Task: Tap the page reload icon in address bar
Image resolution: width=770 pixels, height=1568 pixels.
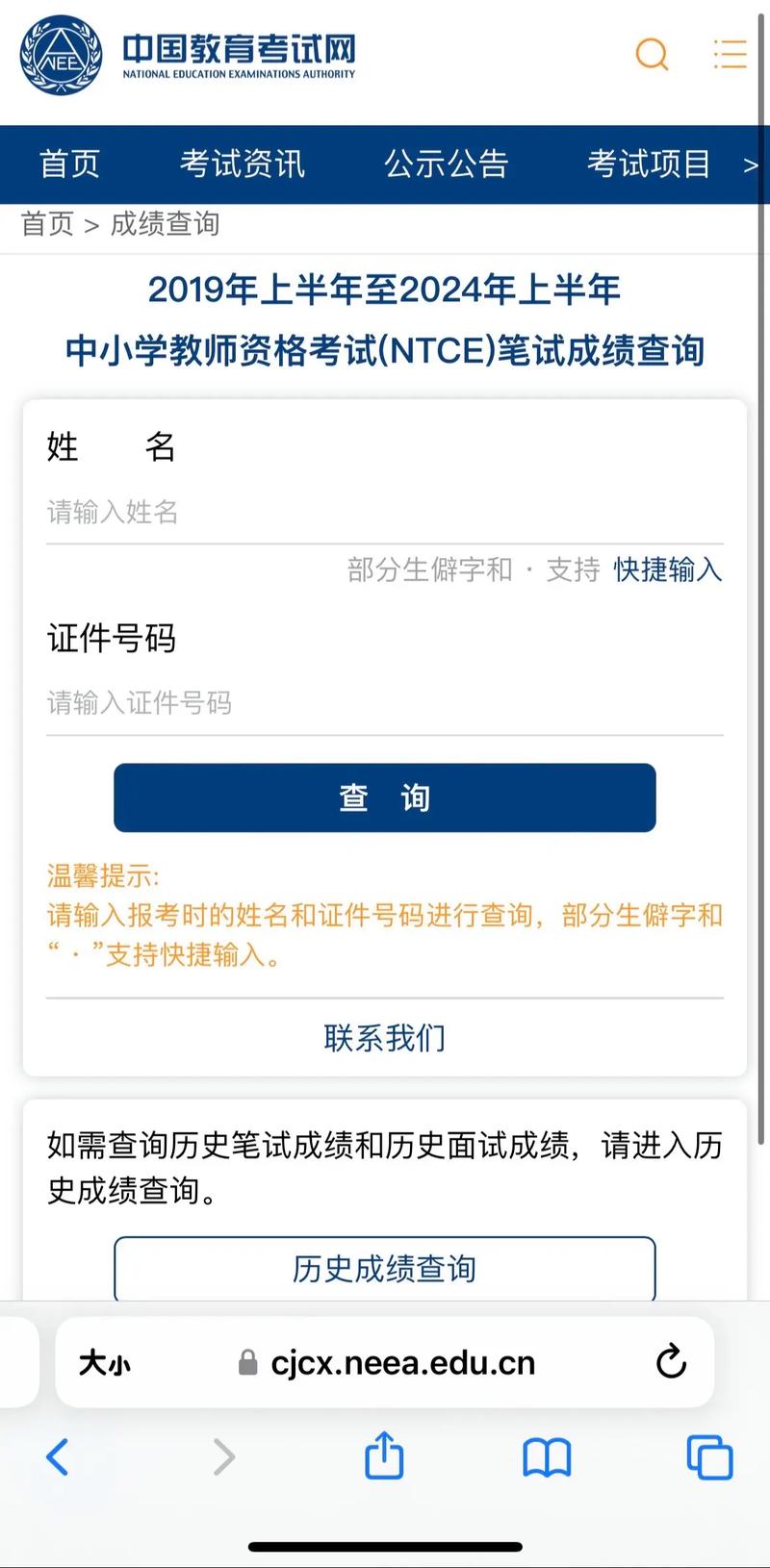Action: tap(671, 1362)
